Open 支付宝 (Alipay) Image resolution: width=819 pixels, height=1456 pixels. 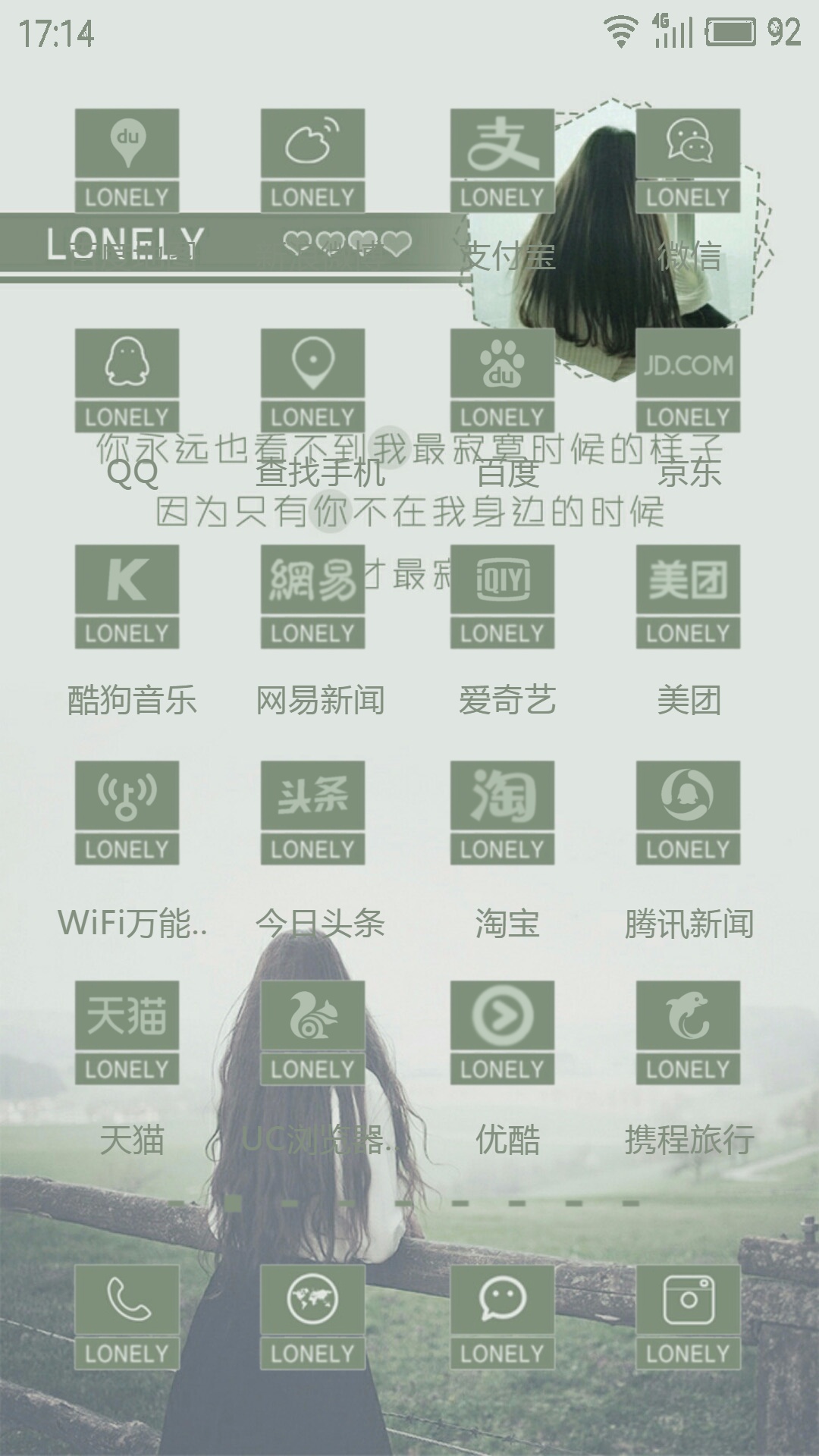point(502,160)
